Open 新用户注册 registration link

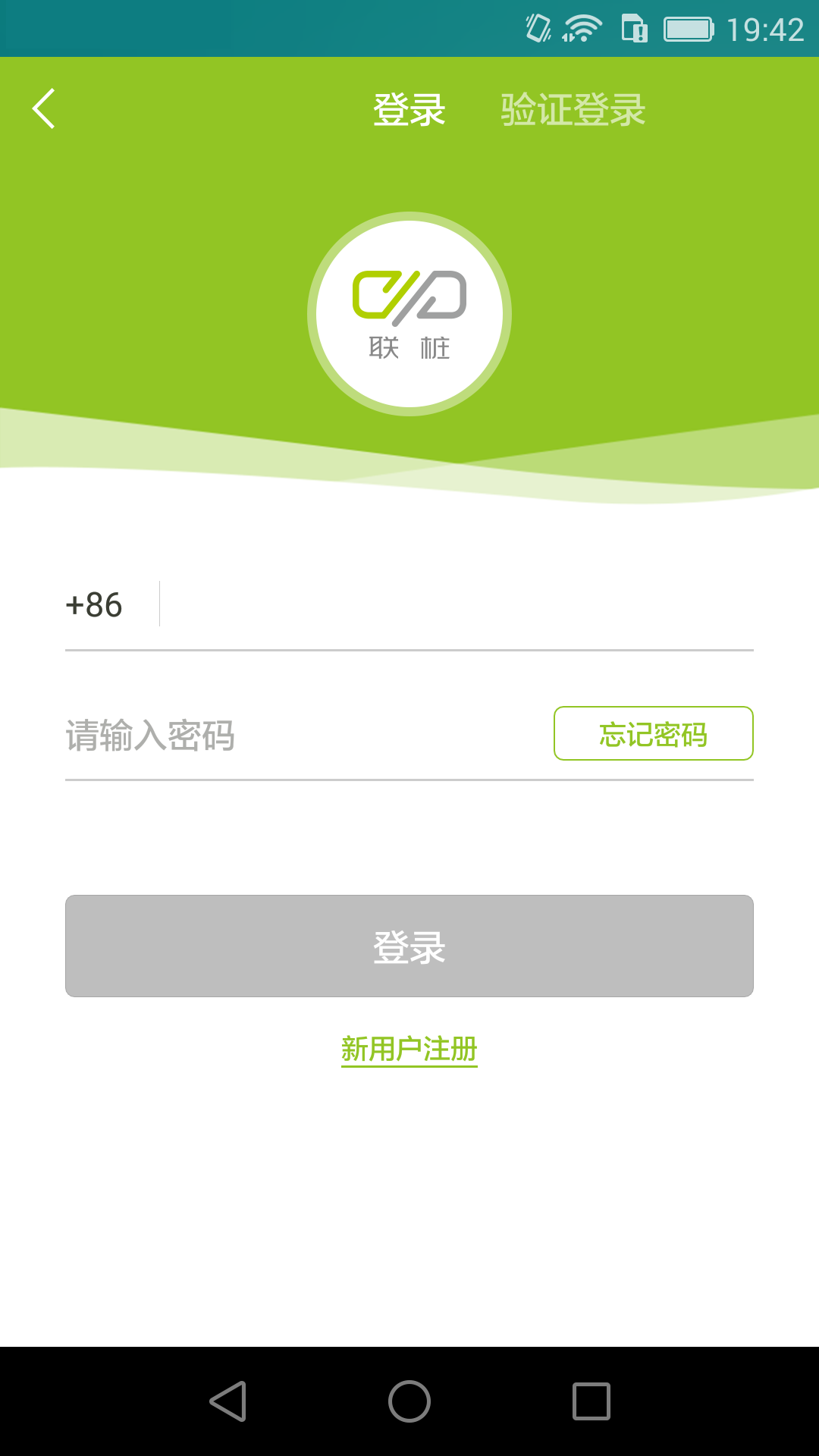409,1050
